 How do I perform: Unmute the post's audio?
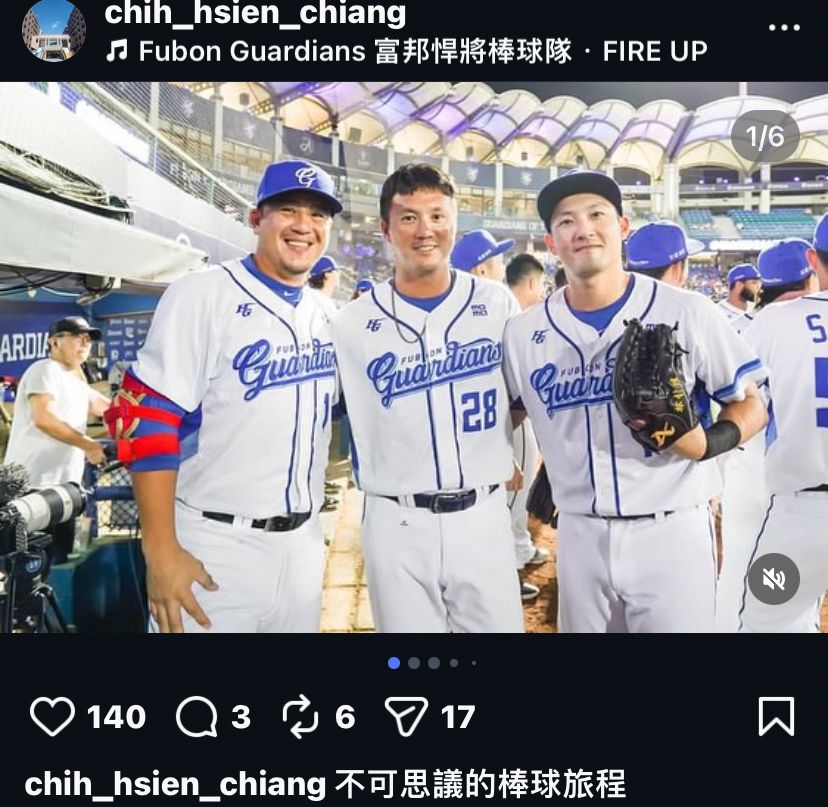point(774,579)
